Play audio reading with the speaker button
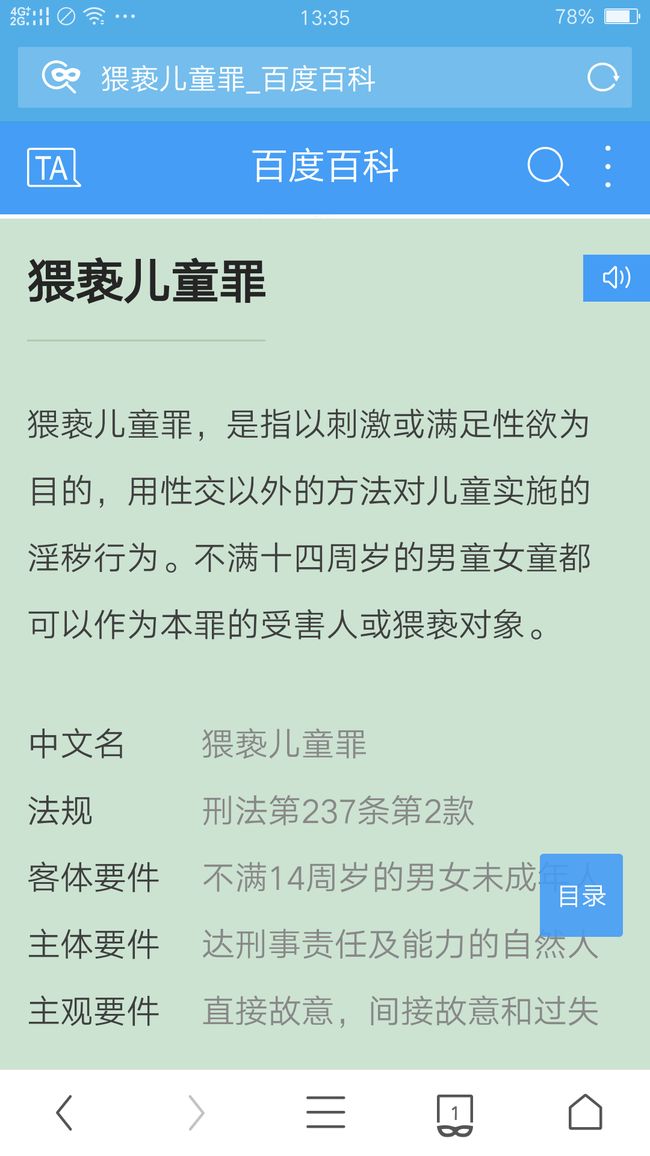 click(616, 278)
